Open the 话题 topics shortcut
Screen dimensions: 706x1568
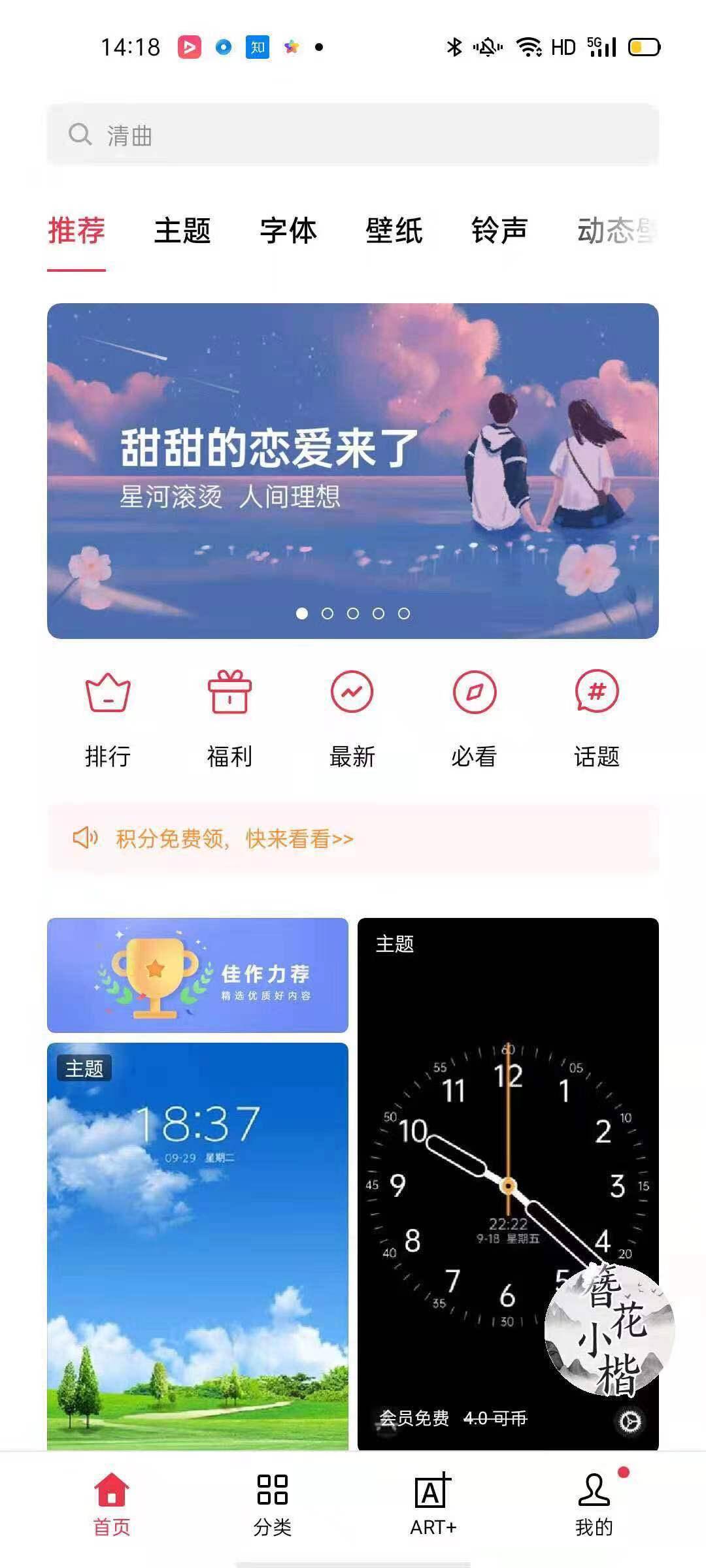point(596,719)
